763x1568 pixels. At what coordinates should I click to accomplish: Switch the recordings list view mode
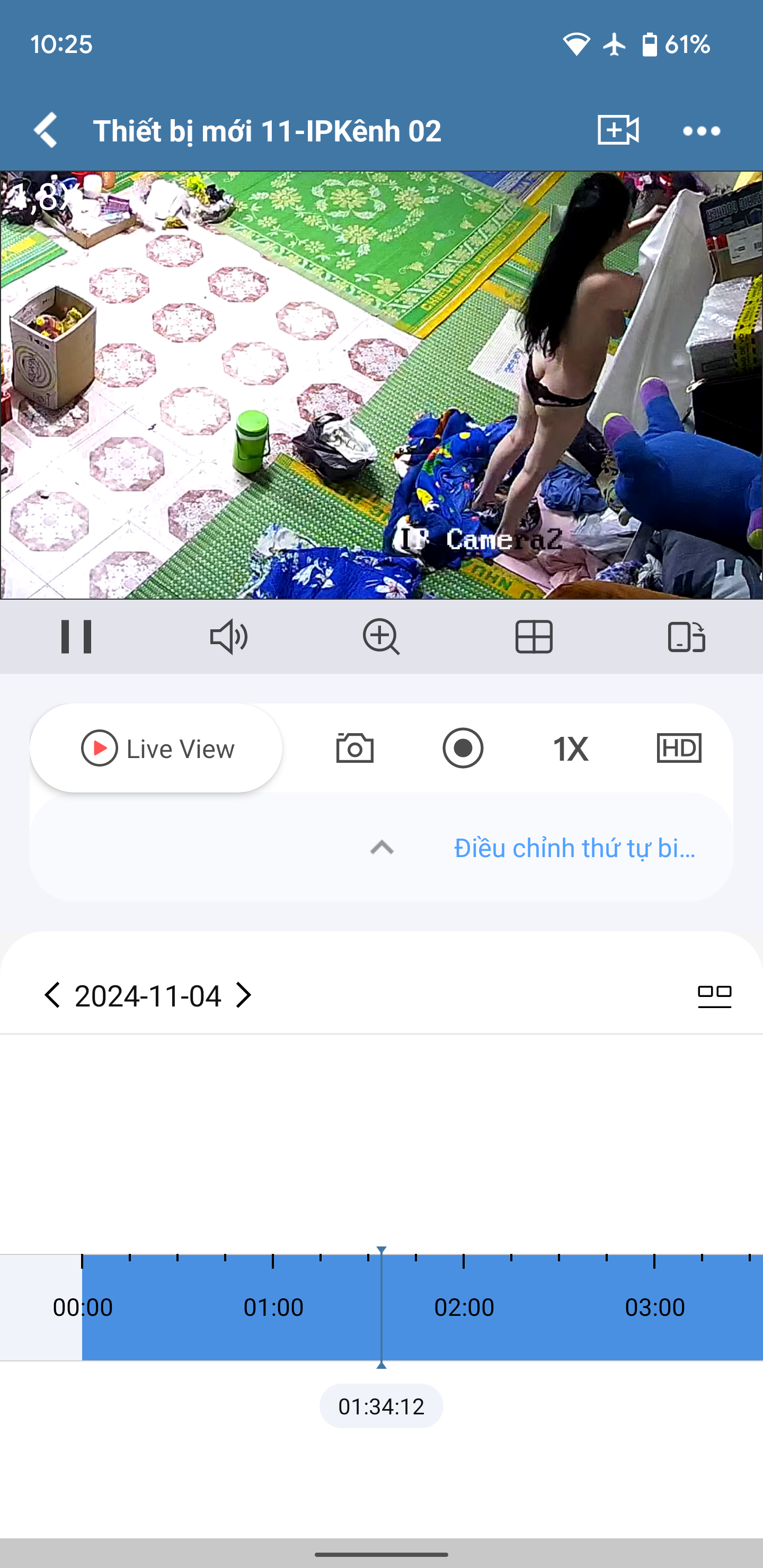(x=714, y=996)
